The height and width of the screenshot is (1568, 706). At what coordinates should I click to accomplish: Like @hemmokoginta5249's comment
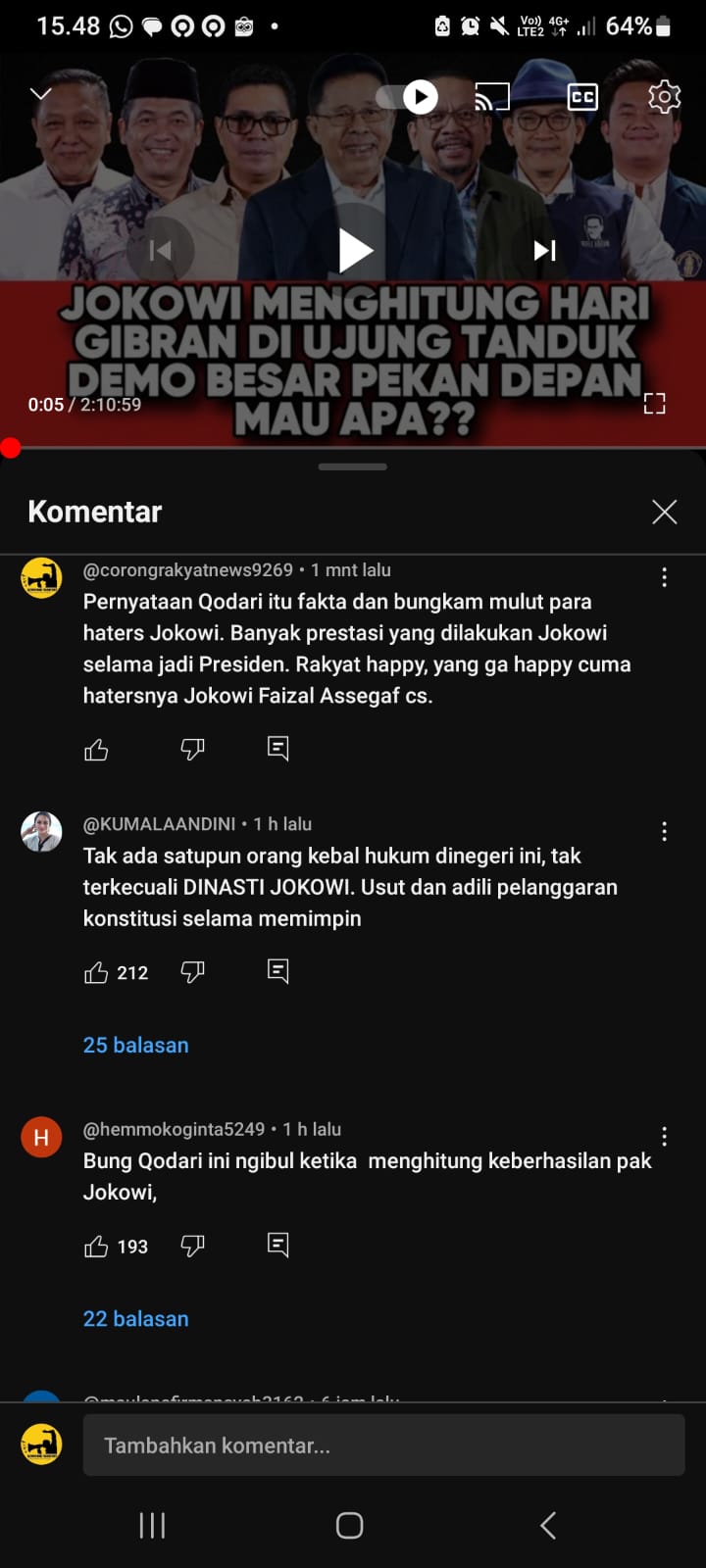point(96,1247)
